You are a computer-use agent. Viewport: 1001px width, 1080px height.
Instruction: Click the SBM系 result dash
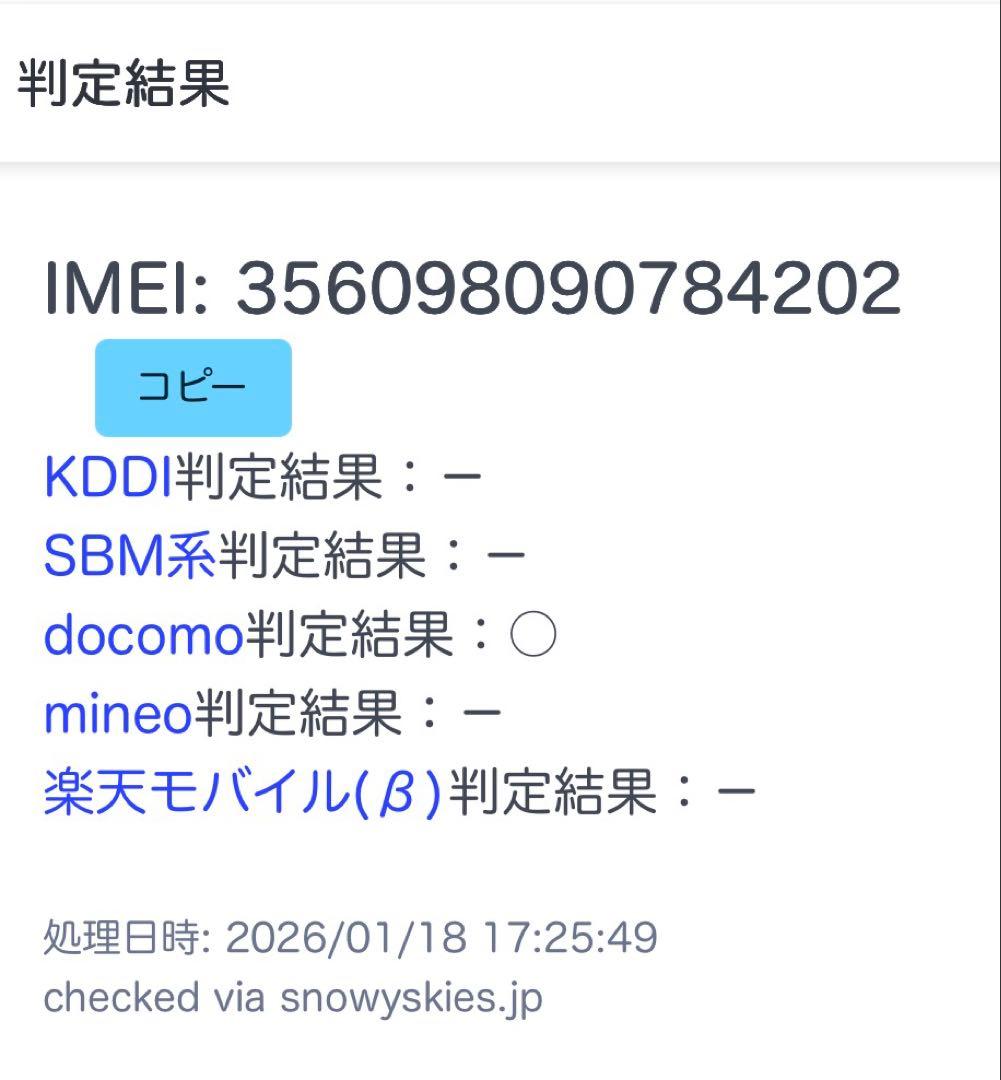[x=507, y=555]
